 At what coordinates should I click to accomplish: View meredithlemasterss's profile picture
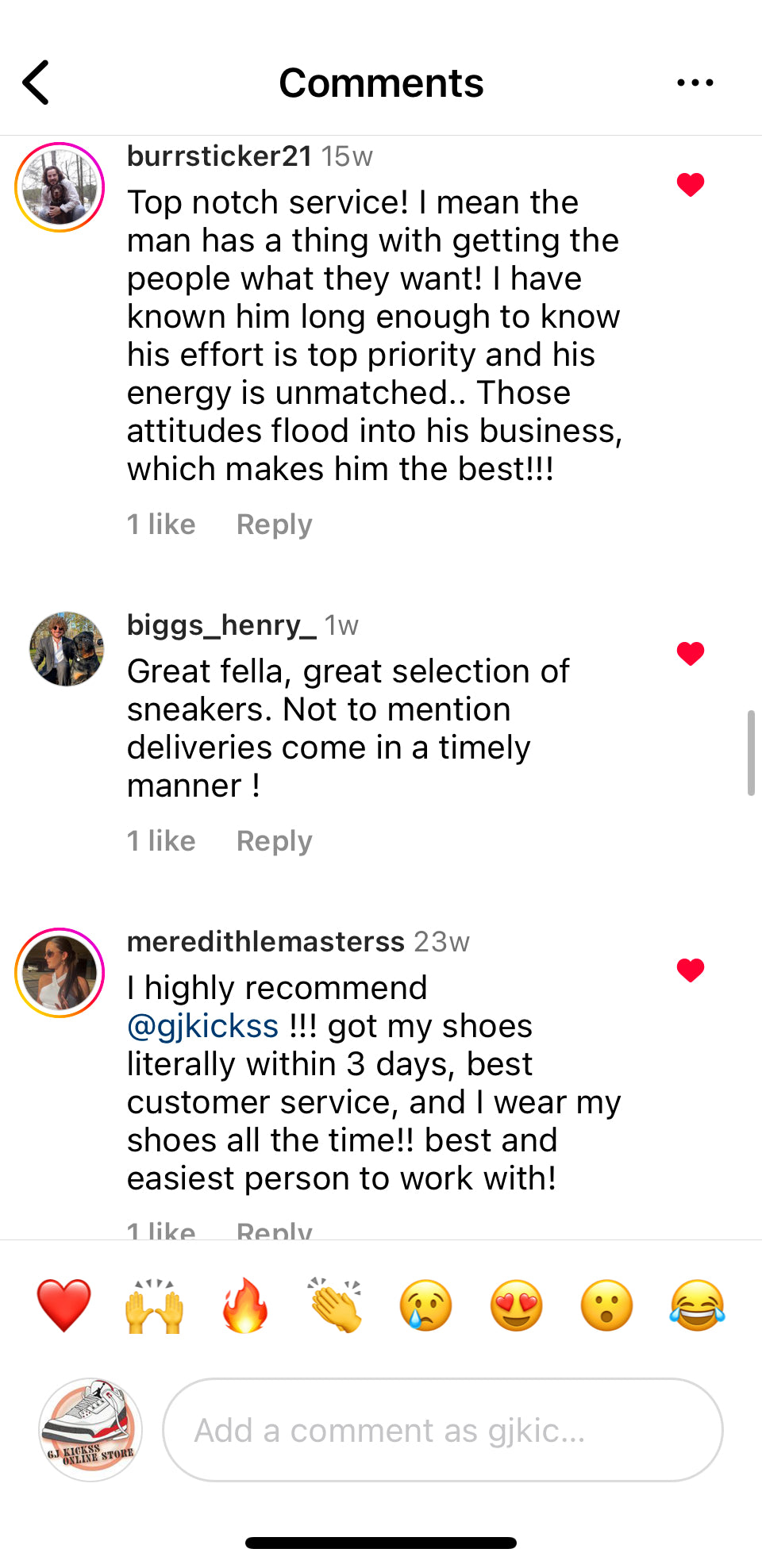(x=60, y=973)
